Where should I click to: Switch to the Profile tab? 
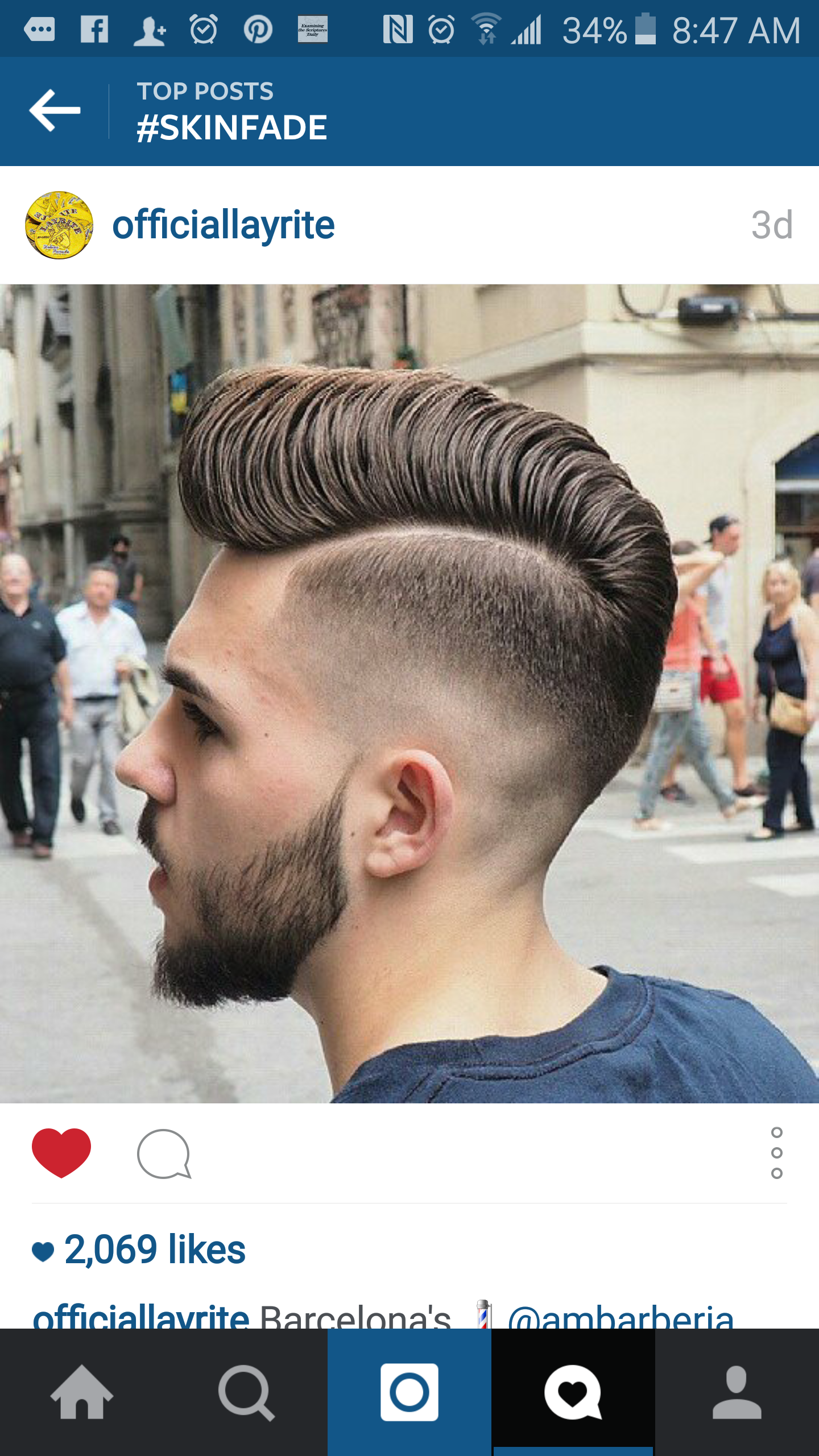pos(737,1392)
